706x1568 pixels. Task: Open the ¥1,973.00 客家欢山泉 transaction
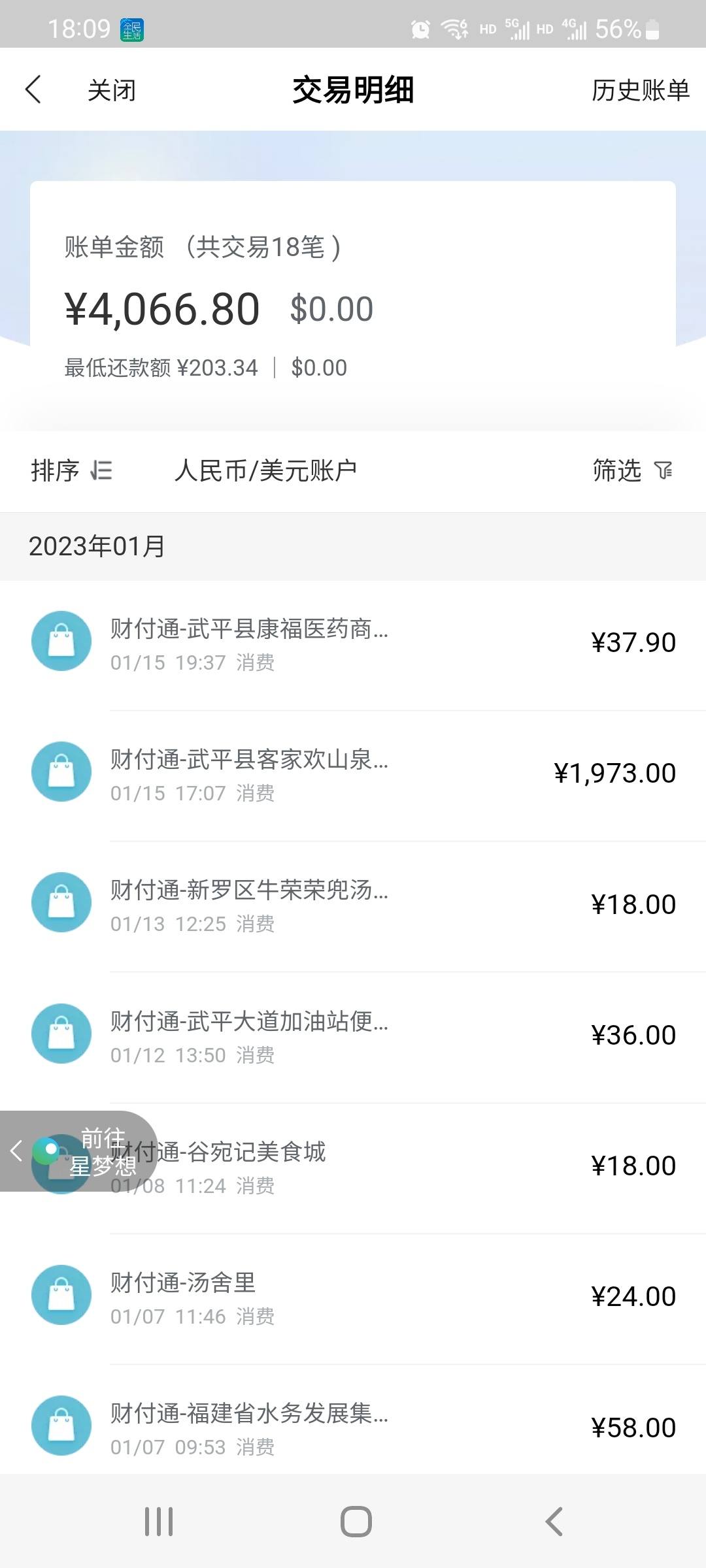tap(353, 775)
